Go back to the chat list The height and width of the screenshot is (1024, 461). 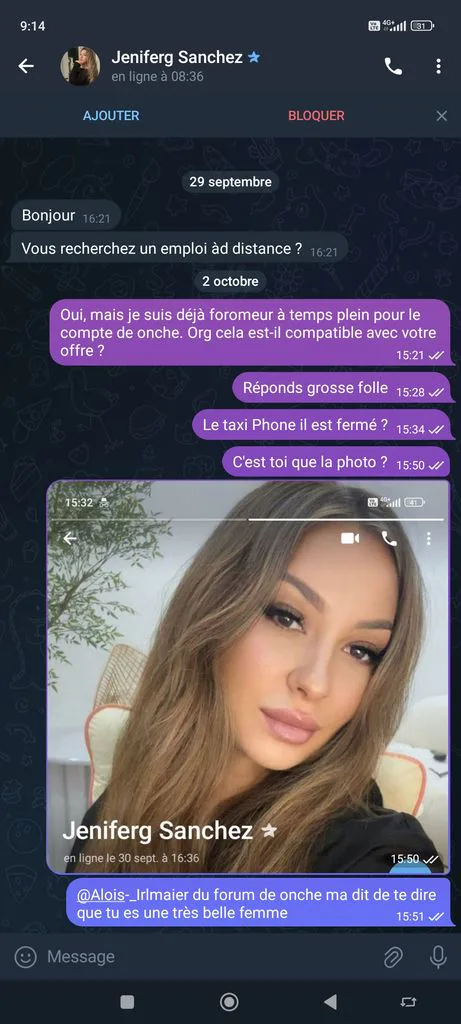(x=26, y=66)
